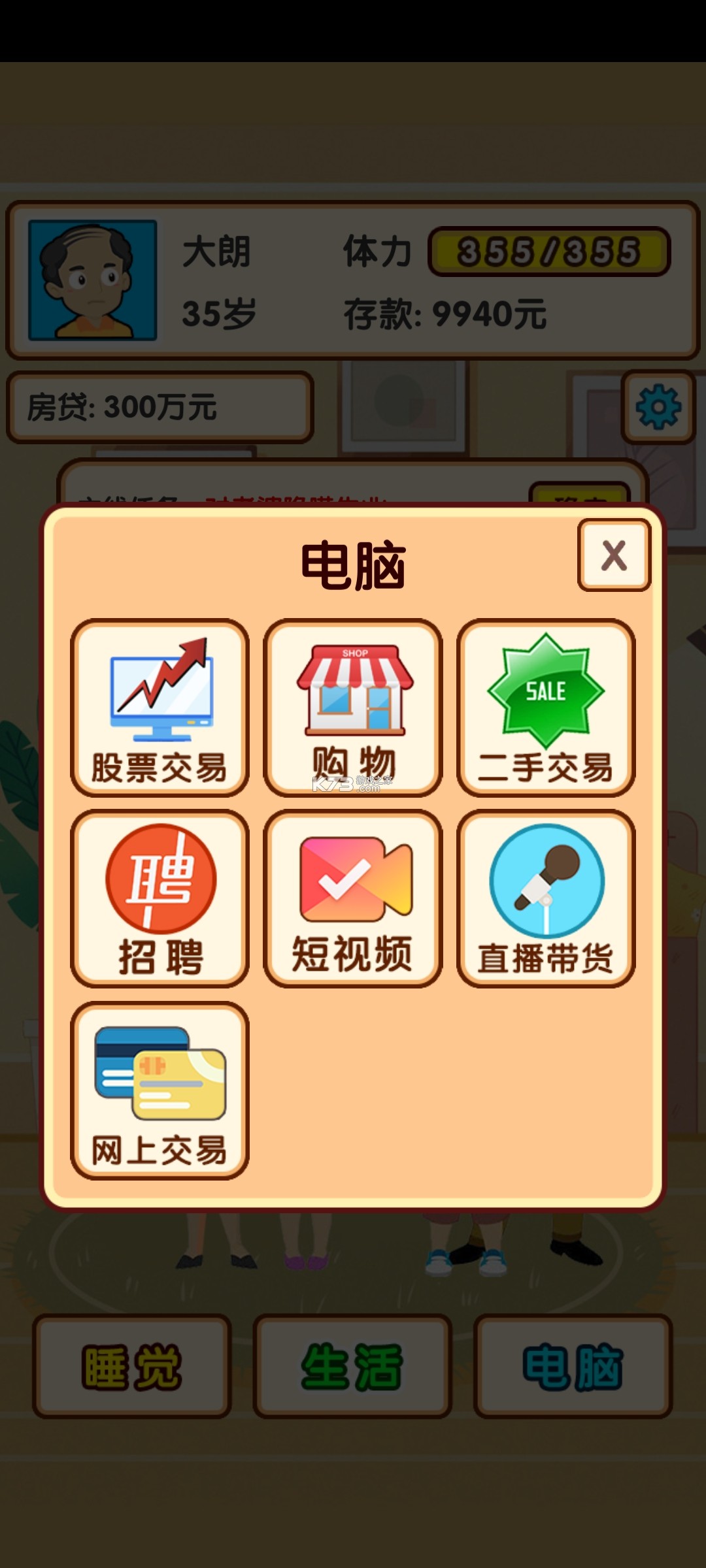This screenshot has width=706, height=1568.
Task: Tap the 电脑 computer button at bottom
Action: [x=573, y=1365]
